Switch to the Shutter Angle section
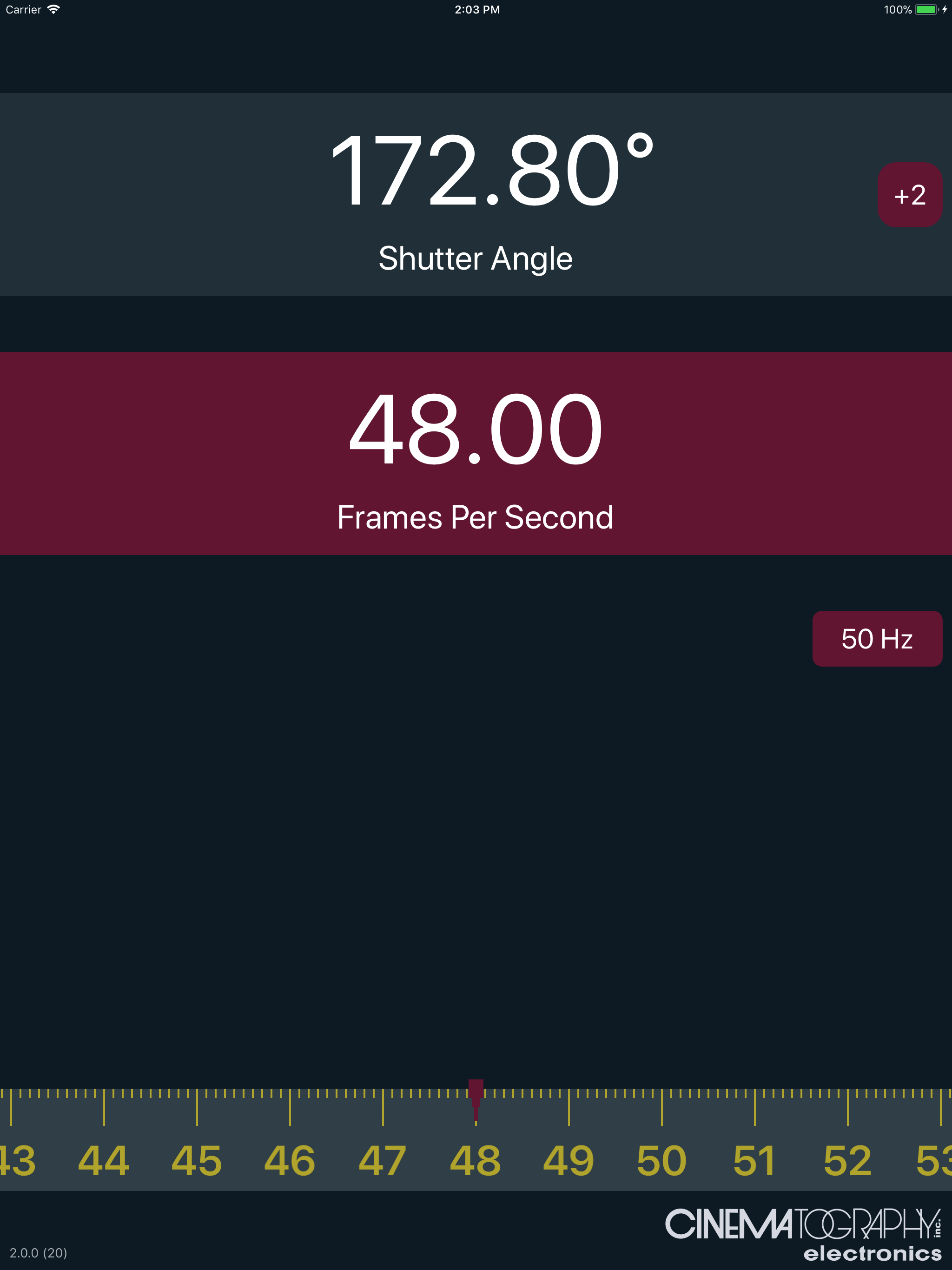 (476, 258)
